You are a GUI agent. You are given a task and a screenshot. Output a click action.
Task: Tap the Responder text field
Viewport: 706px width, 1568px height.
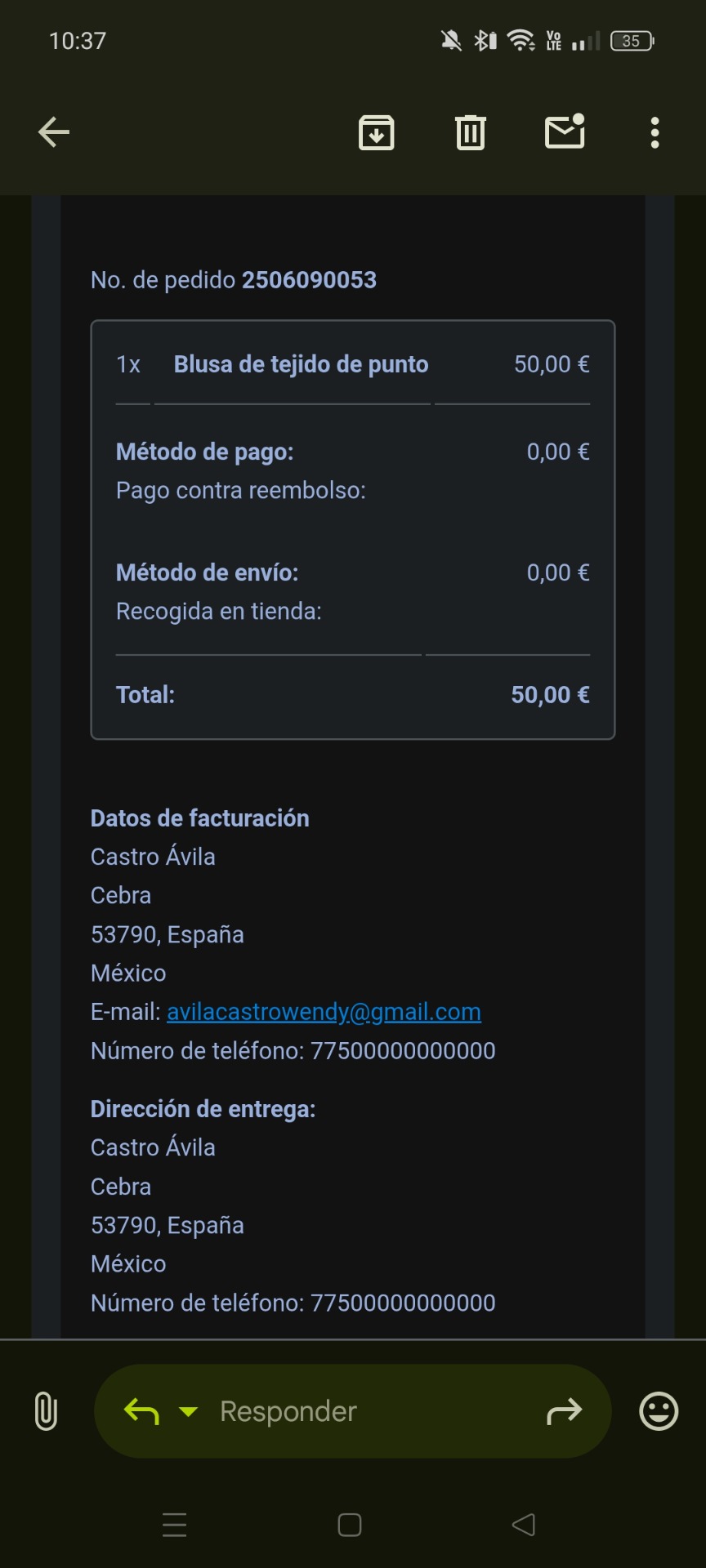pos(352,1411)
